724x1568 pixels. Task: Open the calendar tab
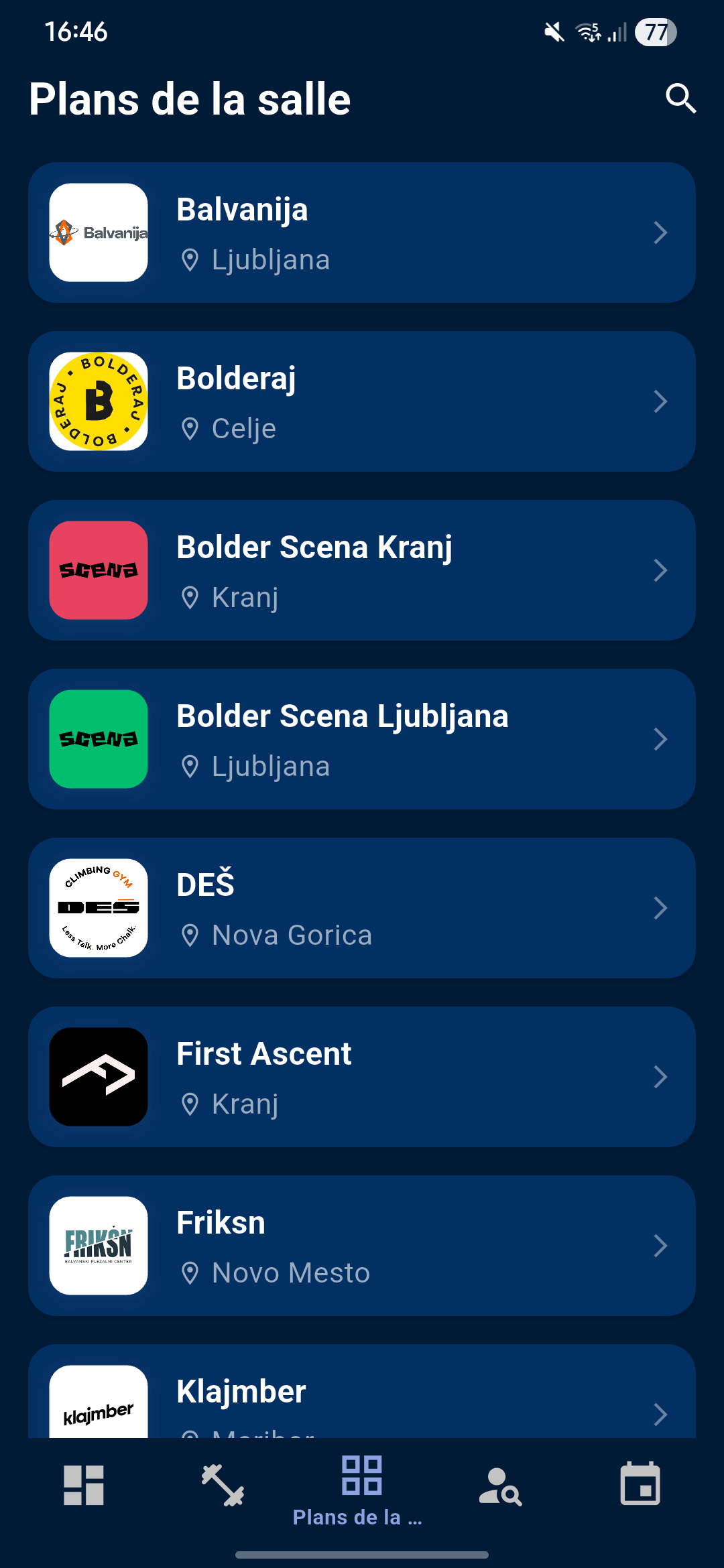pos(640,1485)
